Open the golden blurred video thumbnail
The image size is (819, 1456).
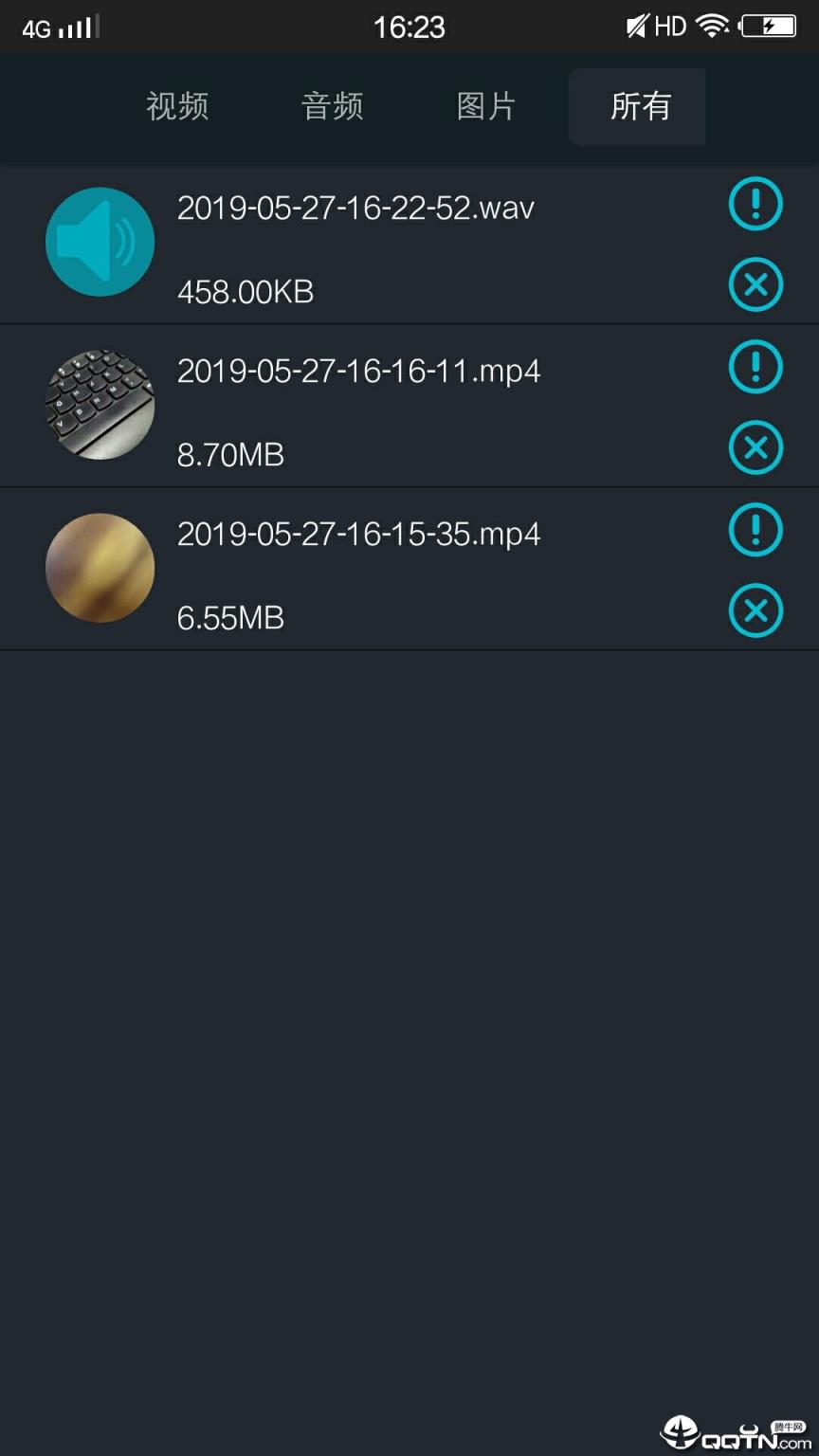pyautogui.click(x=100, y=567)
